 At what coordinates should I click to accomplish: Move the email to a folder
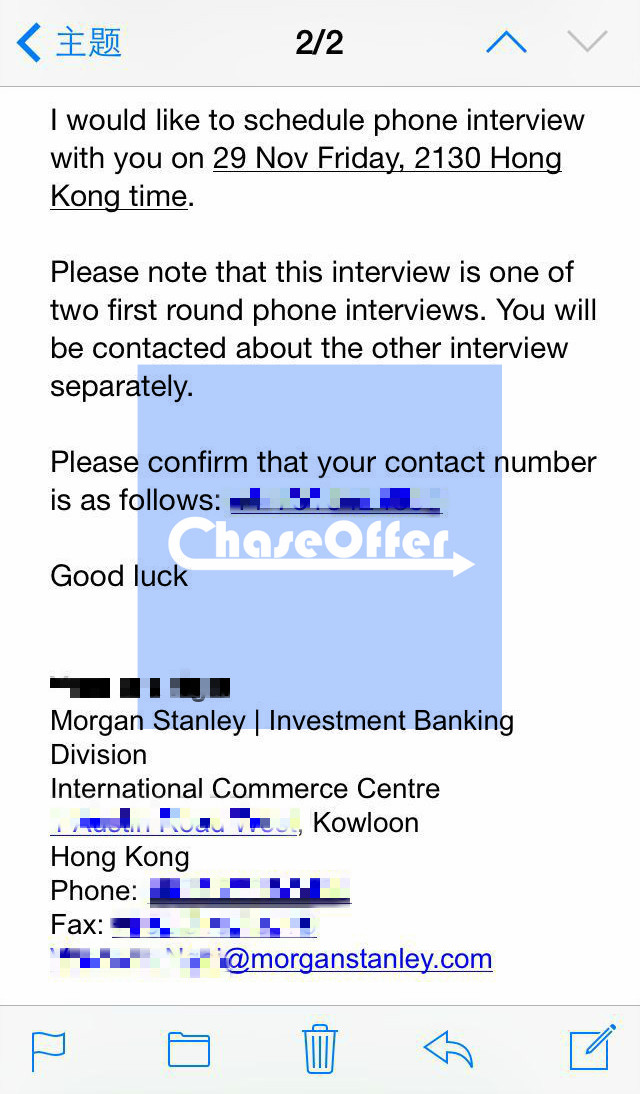coord(188,1050)
